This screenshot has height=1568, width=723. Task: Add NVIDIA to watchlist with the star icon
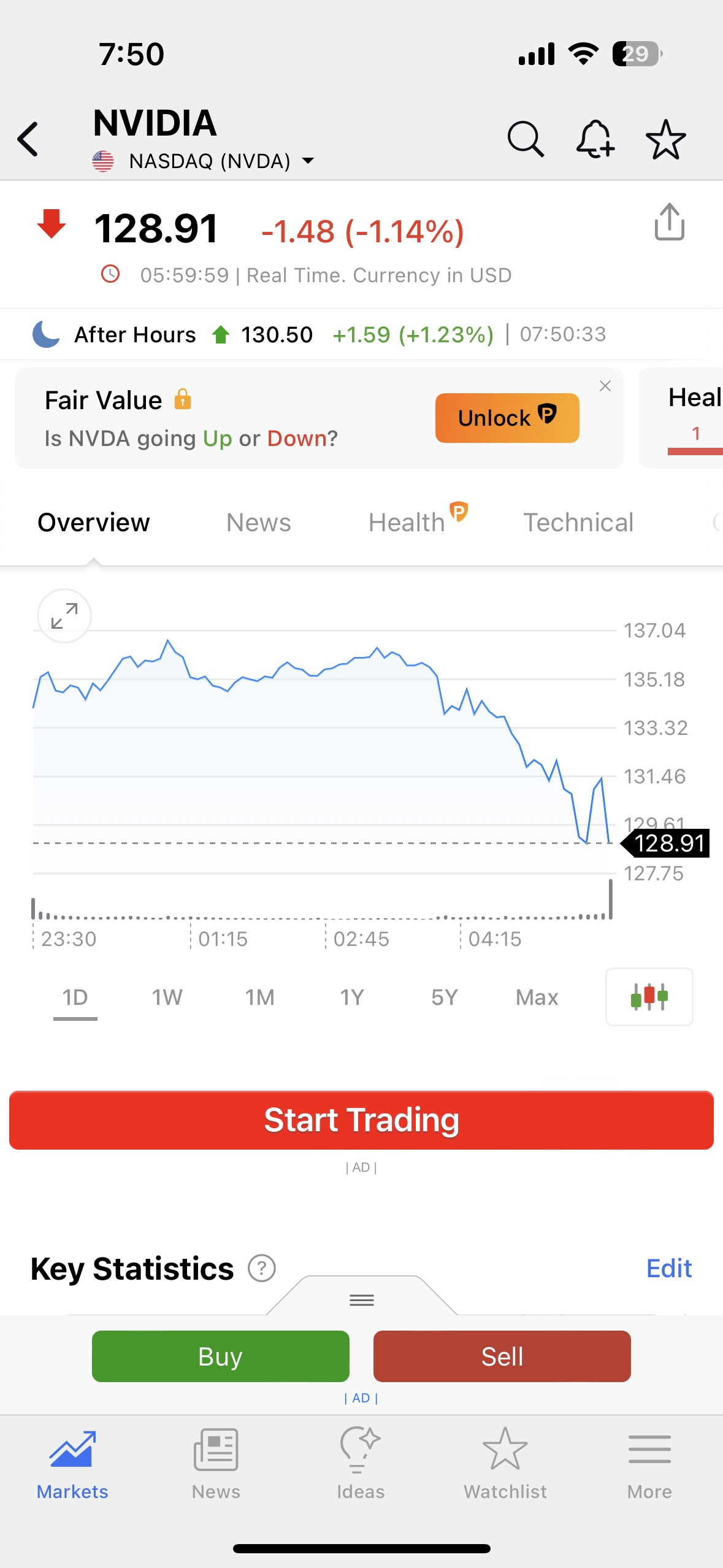click(x=666, y=139)
